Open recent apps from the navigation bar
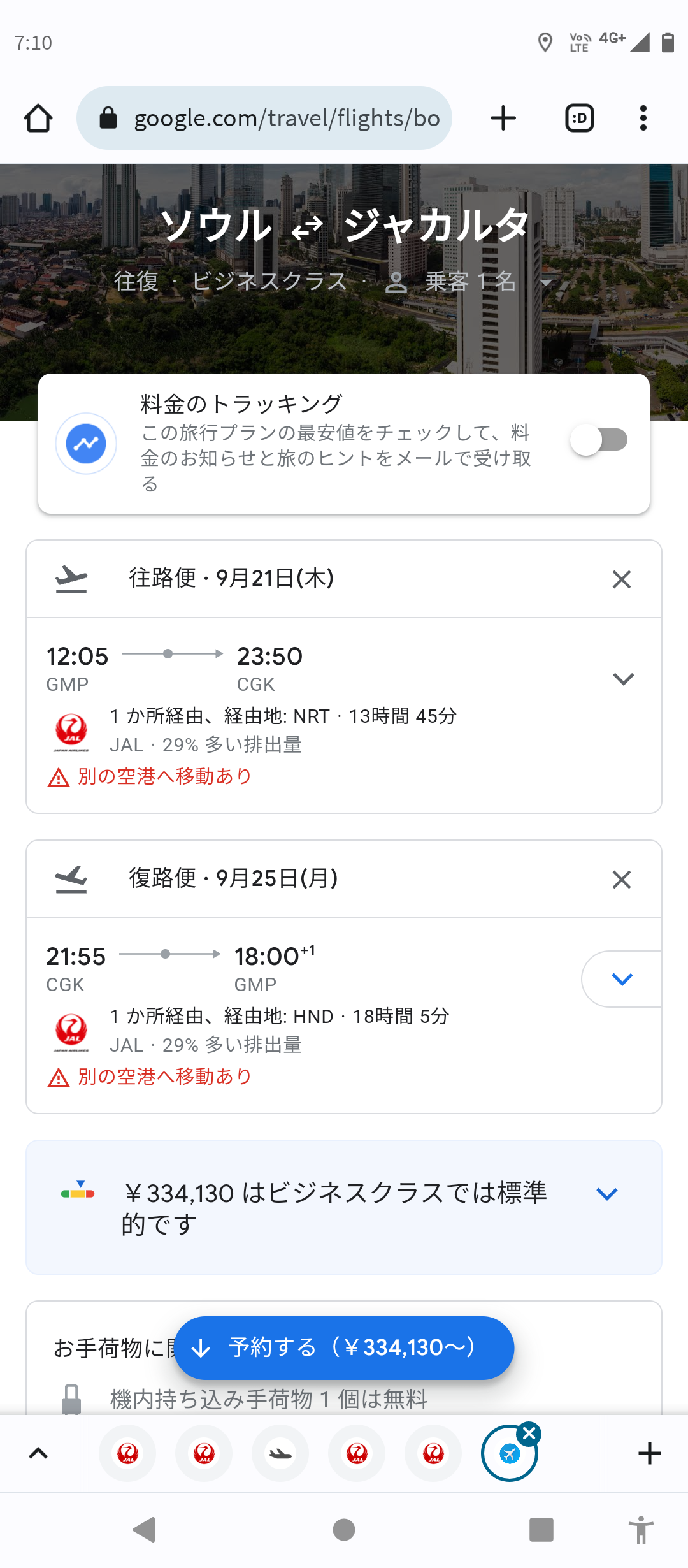The height and width of the screenshot is (1568, 688). 541,1529
